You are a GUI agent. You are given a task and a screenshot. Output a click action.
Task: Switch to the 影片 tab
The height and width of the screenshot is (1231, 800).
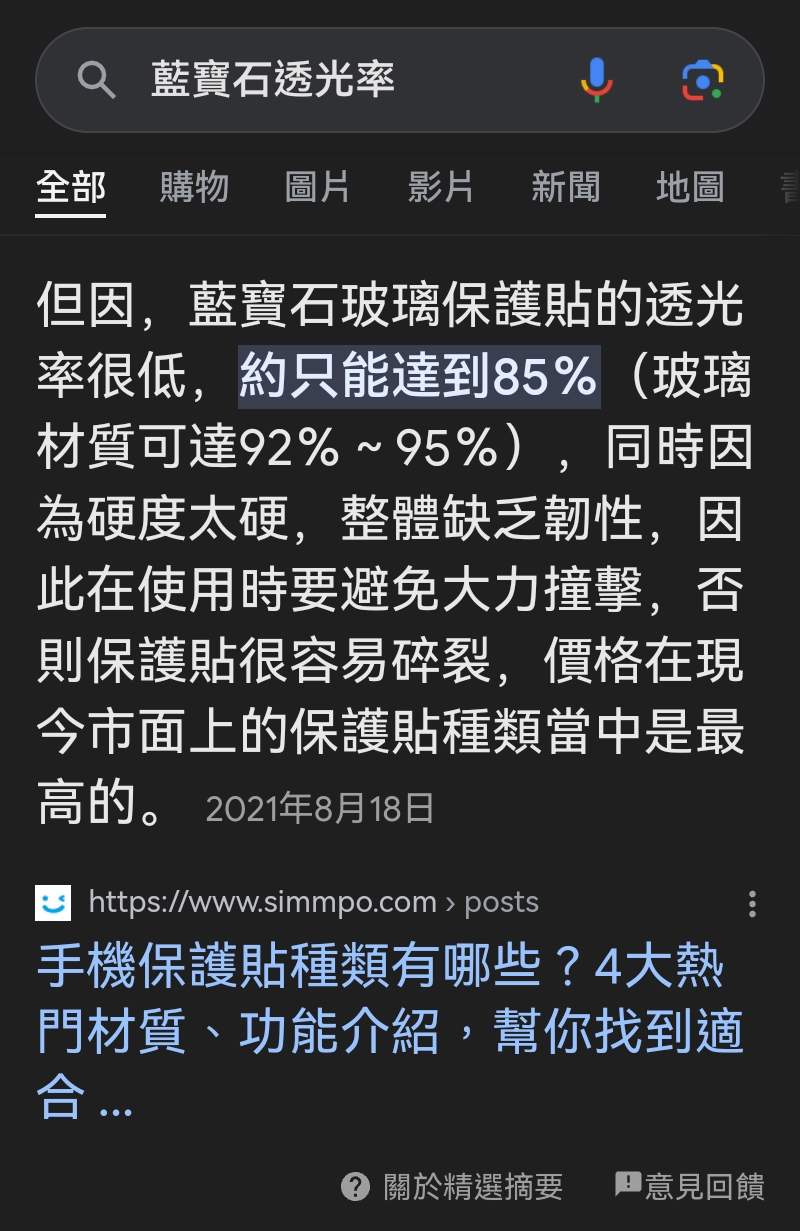coord(441,187)
